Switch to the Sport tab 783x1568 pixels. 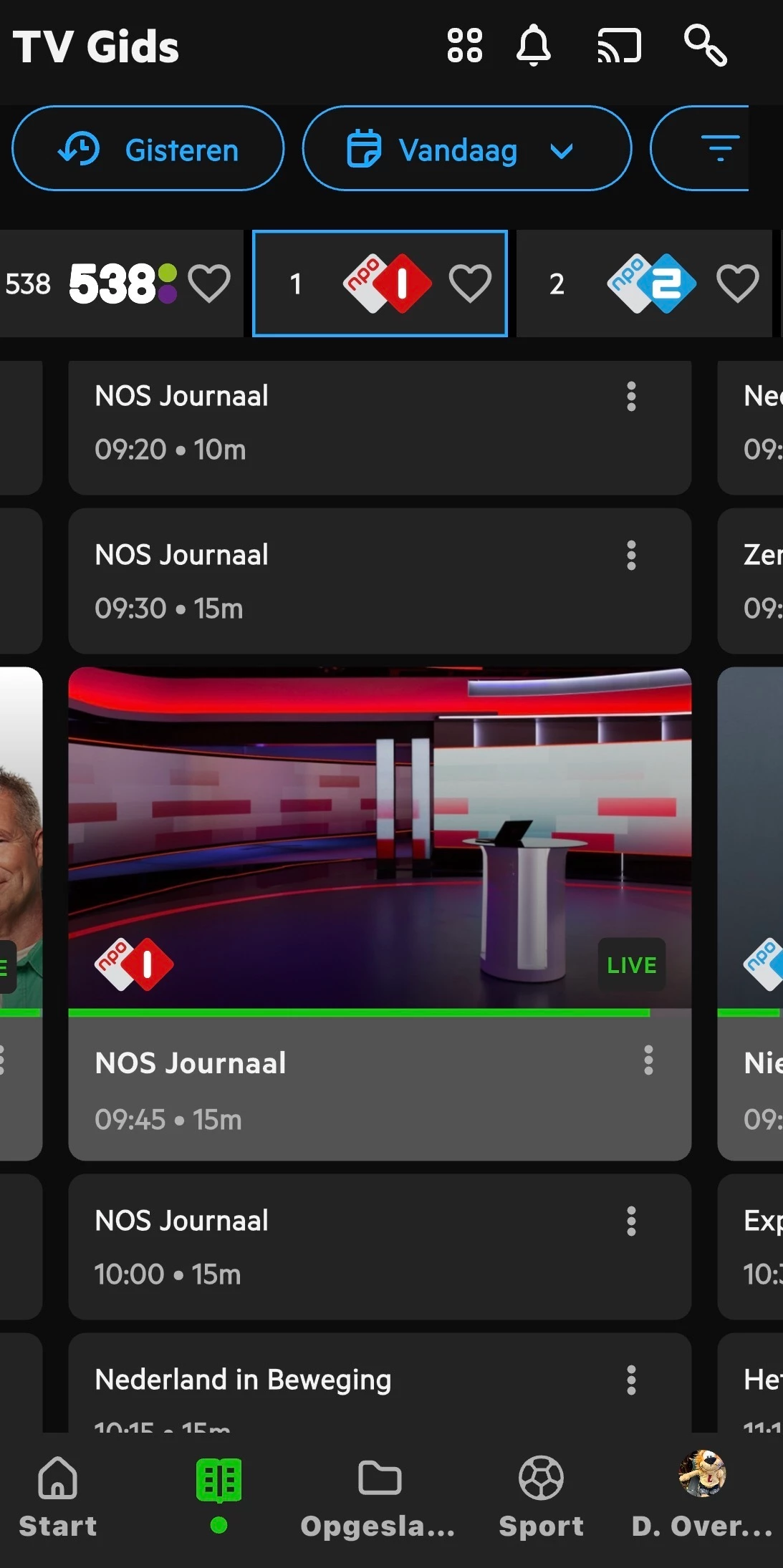pos(541,1496)
